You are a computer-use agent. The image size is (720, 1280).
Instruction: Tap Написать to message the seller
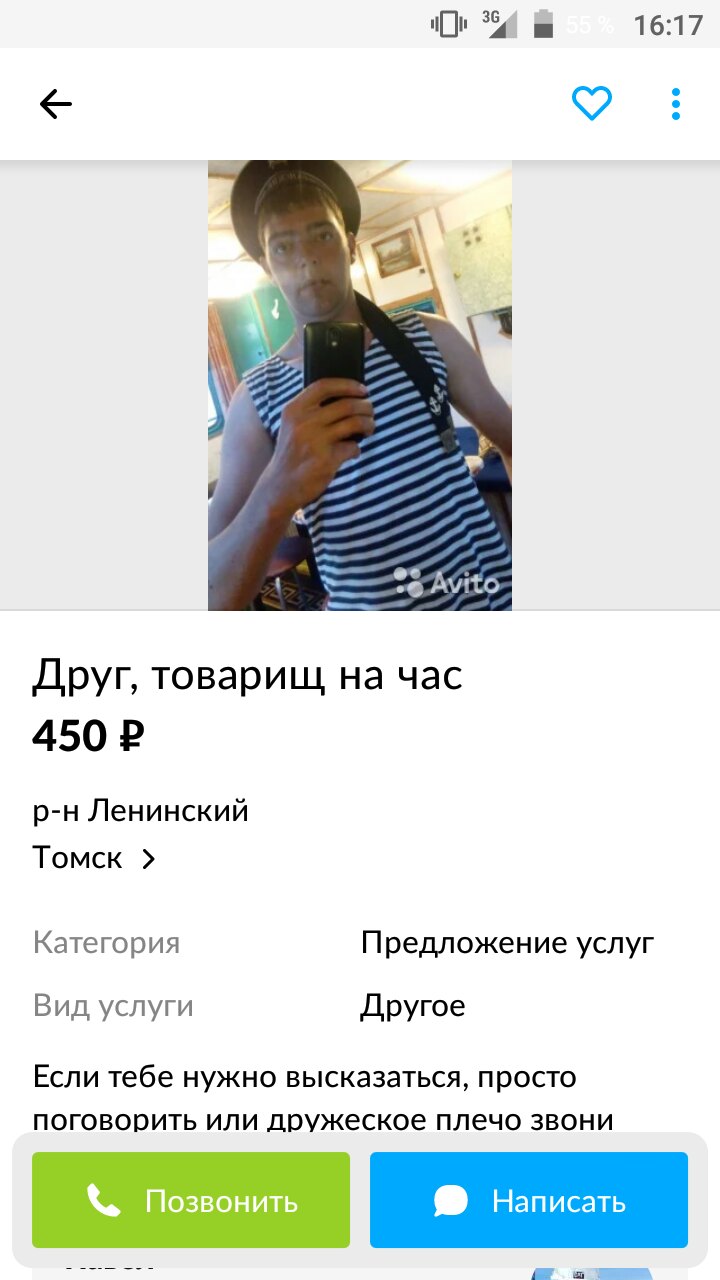pos(529,1200)
